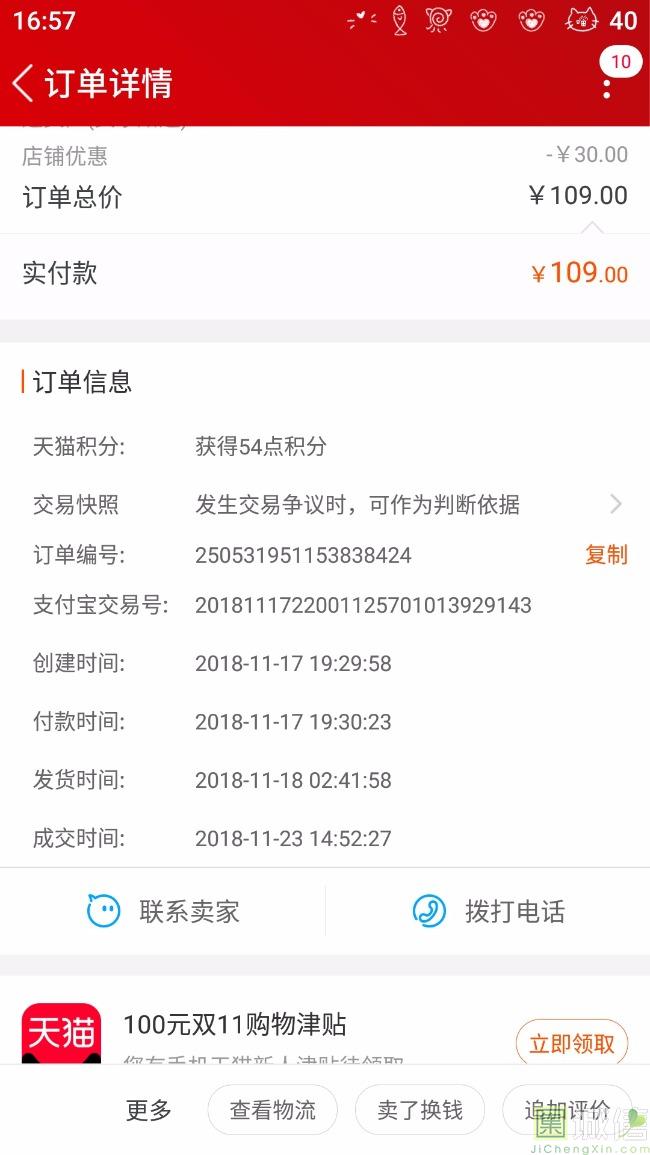Tap 卖了换钱 to resell the item
The image size is (650, 1155).
tap(420, 1109)
